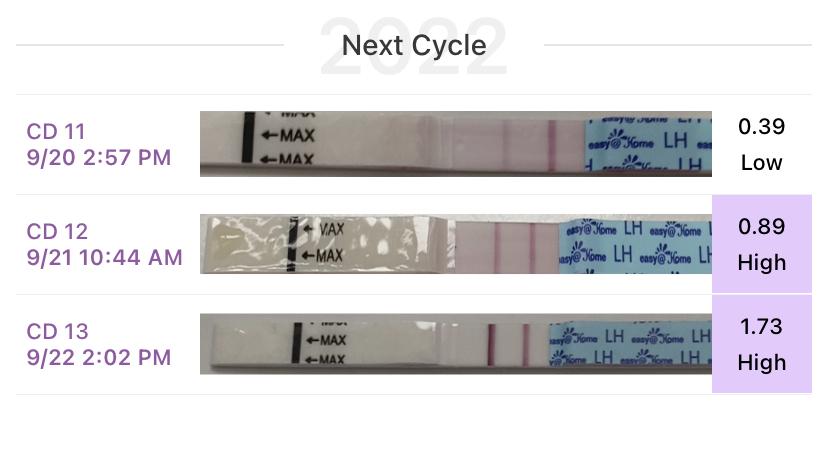Viewport: 828px width, 457px height.
Task: Open the CD 12 test strip entry
Action: click(455, 244)
